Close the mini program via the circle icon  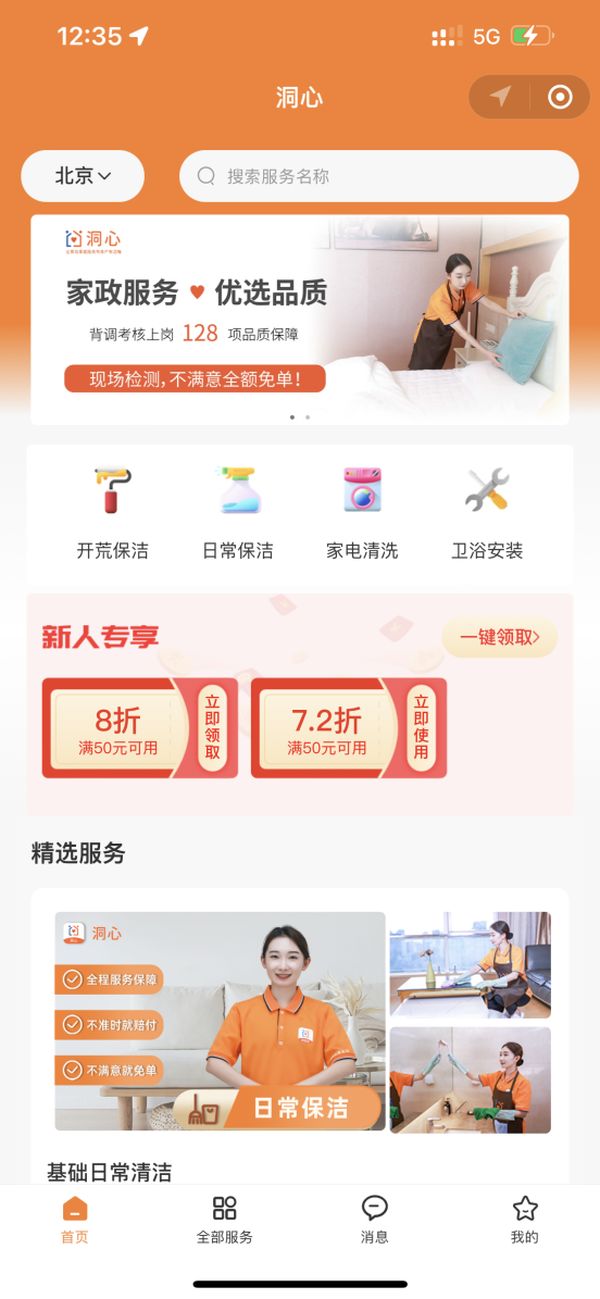(x=559, y=97)
